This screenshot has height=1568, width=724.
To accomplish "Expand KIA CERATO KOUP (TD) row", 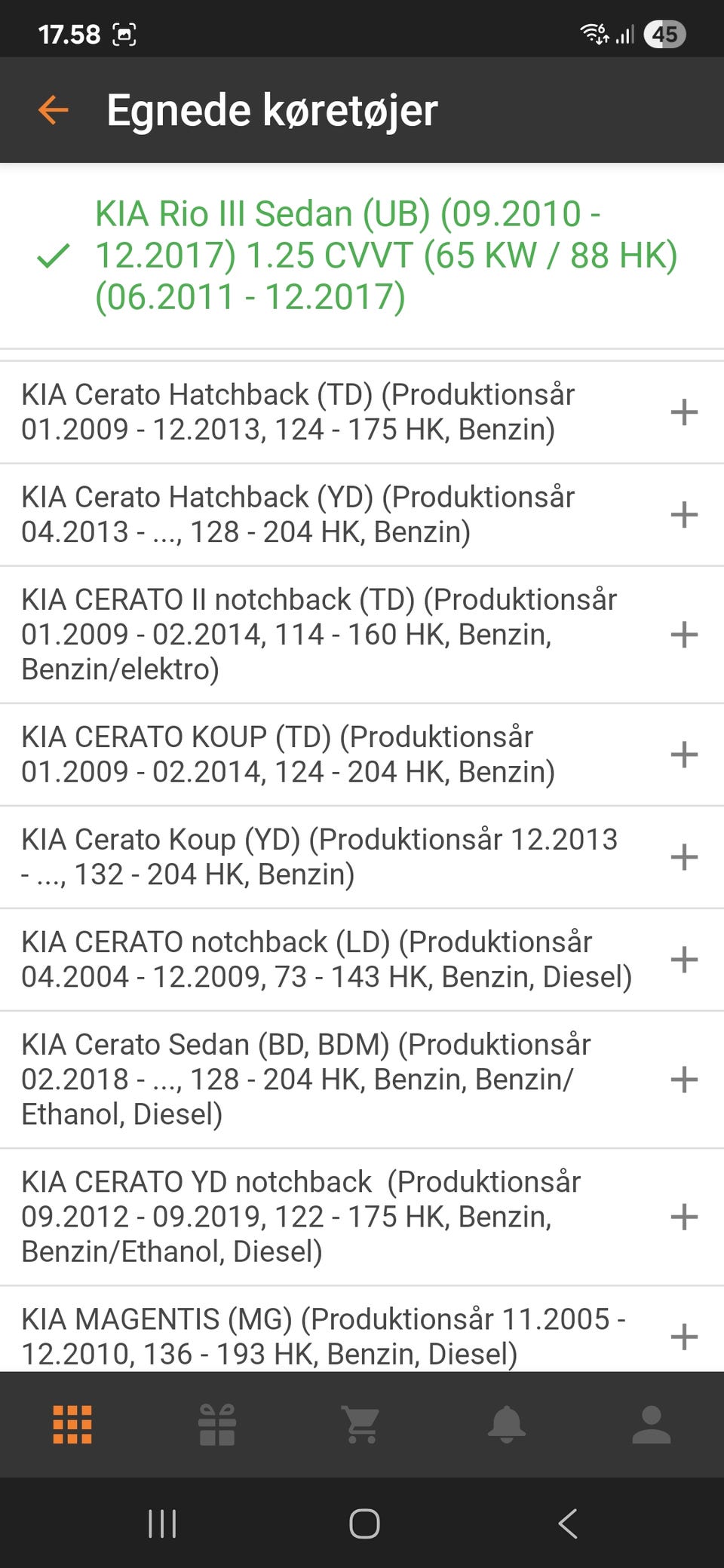I will point(683,755).
